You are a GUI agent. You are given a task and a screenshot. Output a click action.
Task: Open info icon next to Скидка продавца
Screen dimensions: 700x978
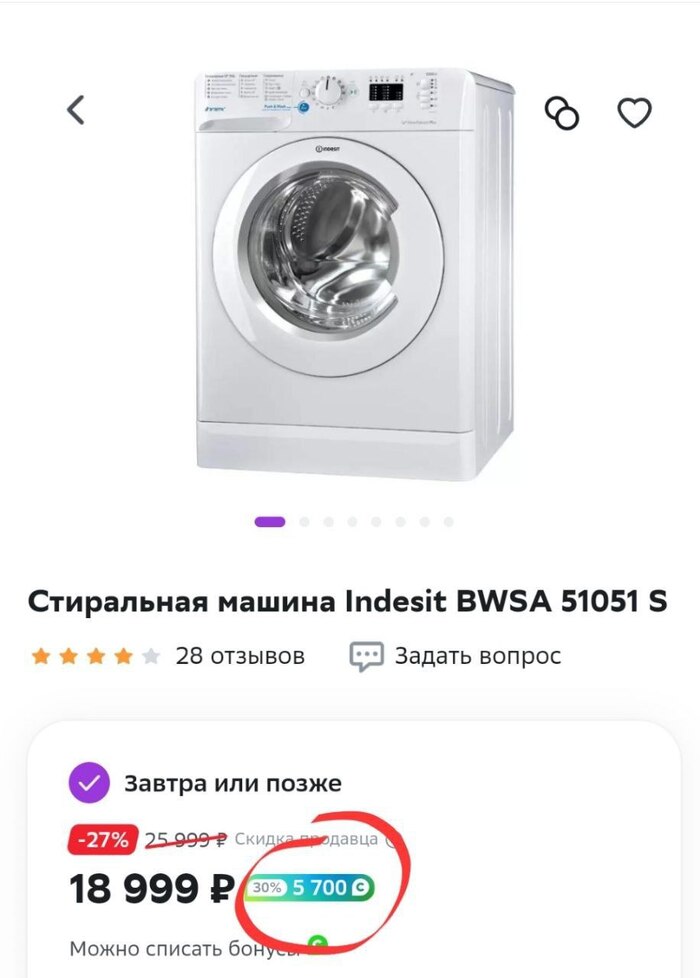coord(393,839)
